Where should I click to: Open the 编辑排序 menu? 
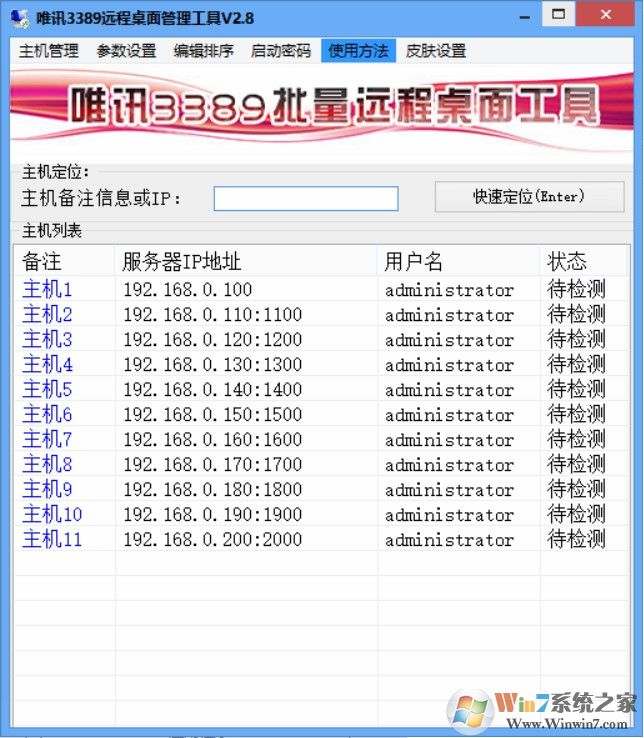[x=203, y=51]
